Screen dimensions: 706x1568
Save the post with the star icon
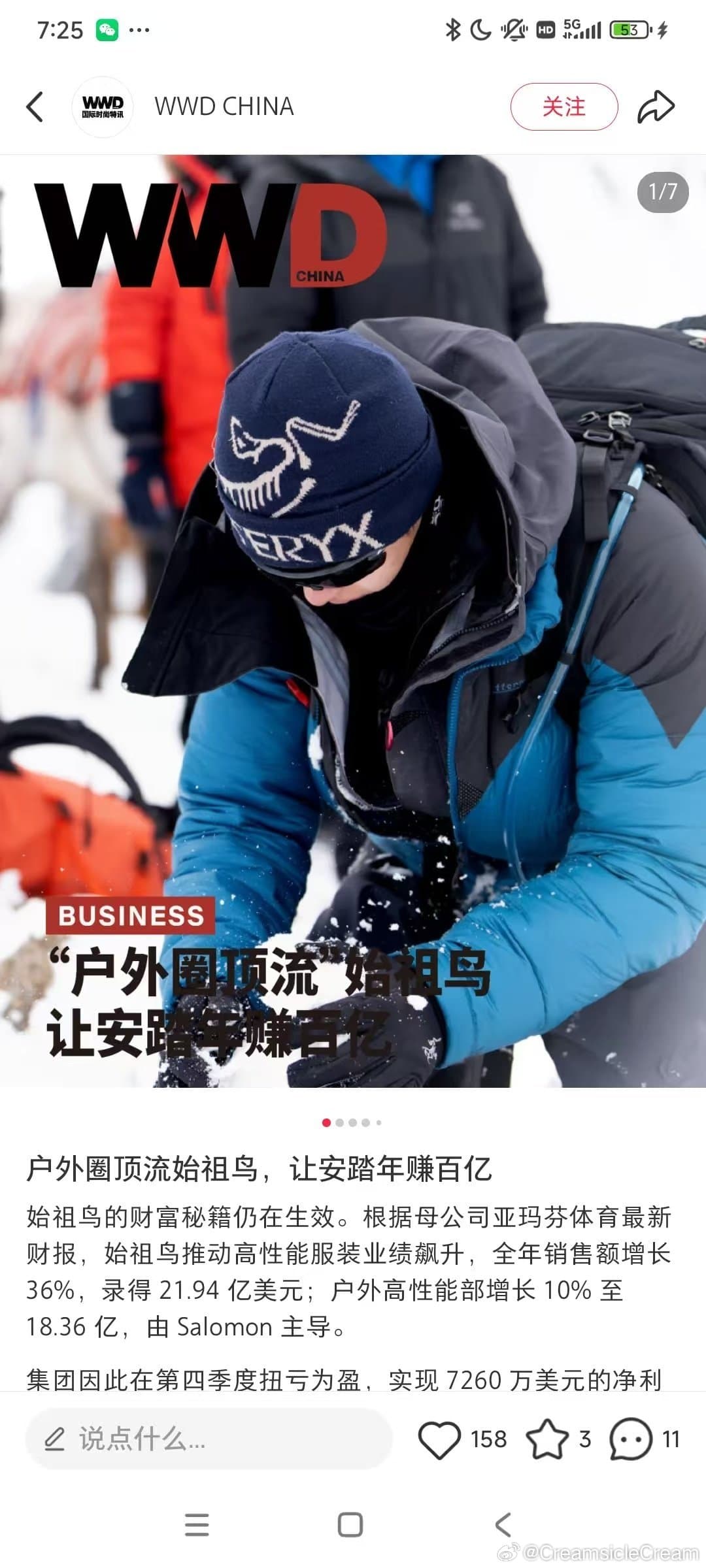pos(546,1439)
